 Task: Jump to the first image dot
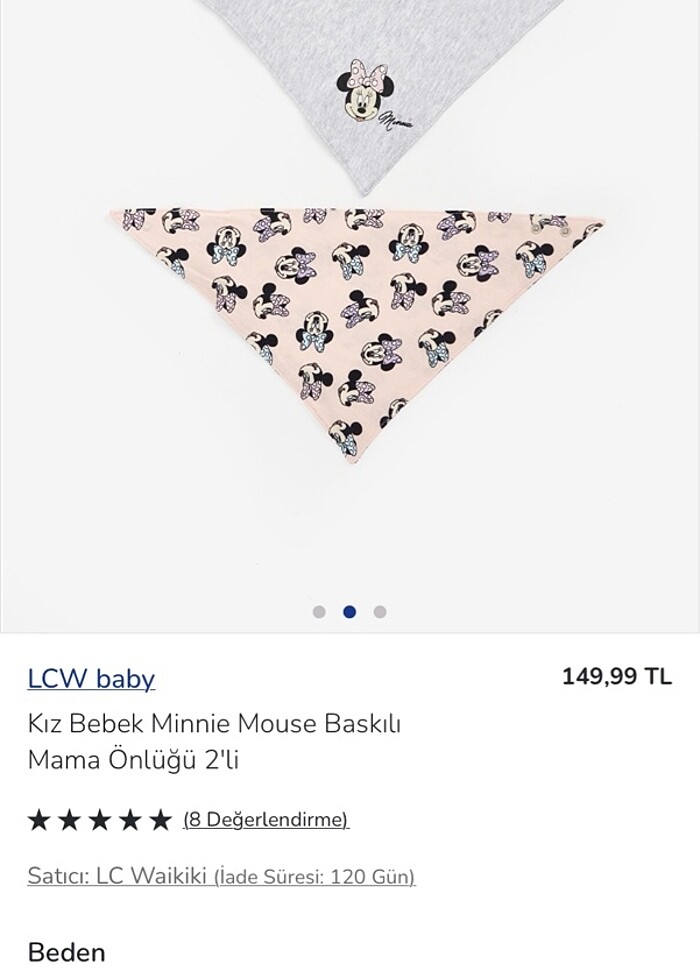tap(319, 612)
